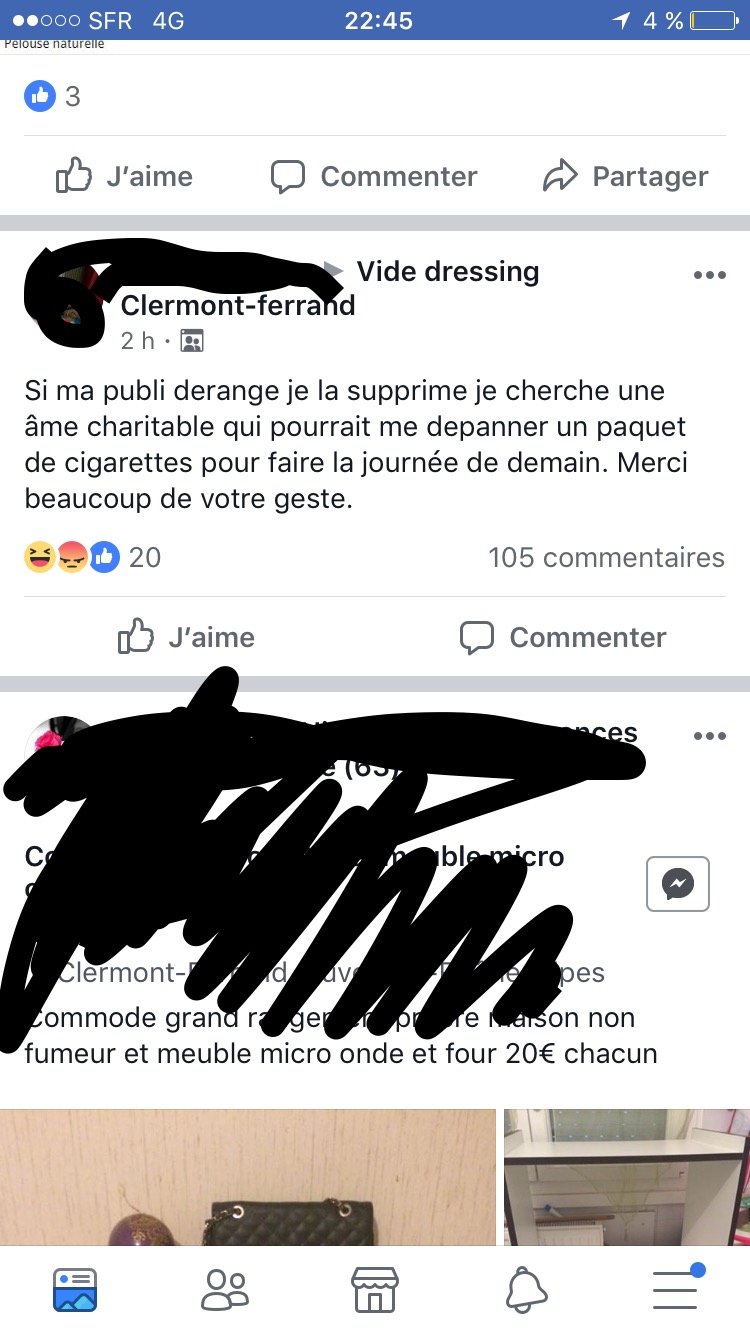Message the seller via Messenger icon
Viewport: 750px width, 1334px height.
pyautogui.click(x=678, y=884)
